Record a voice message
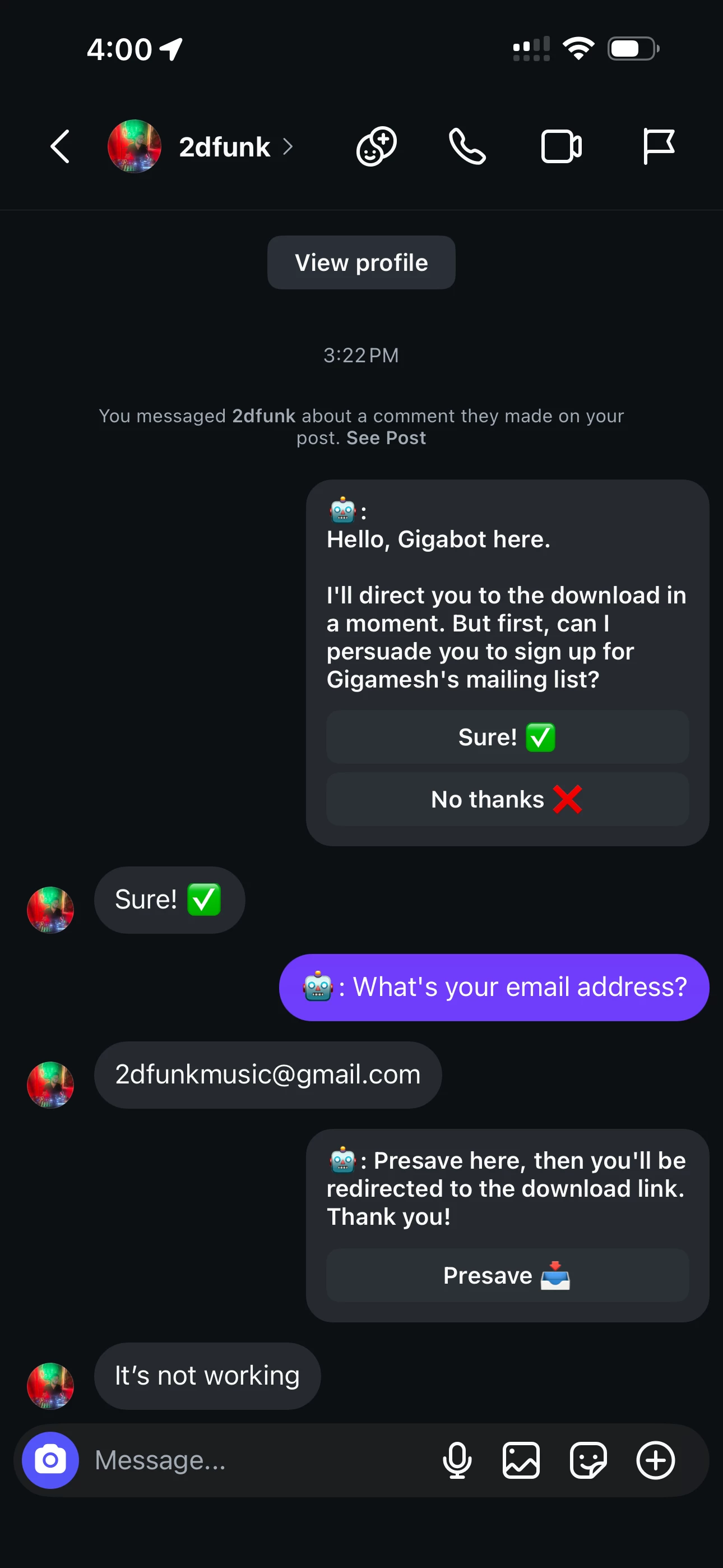 [457, 1460]
